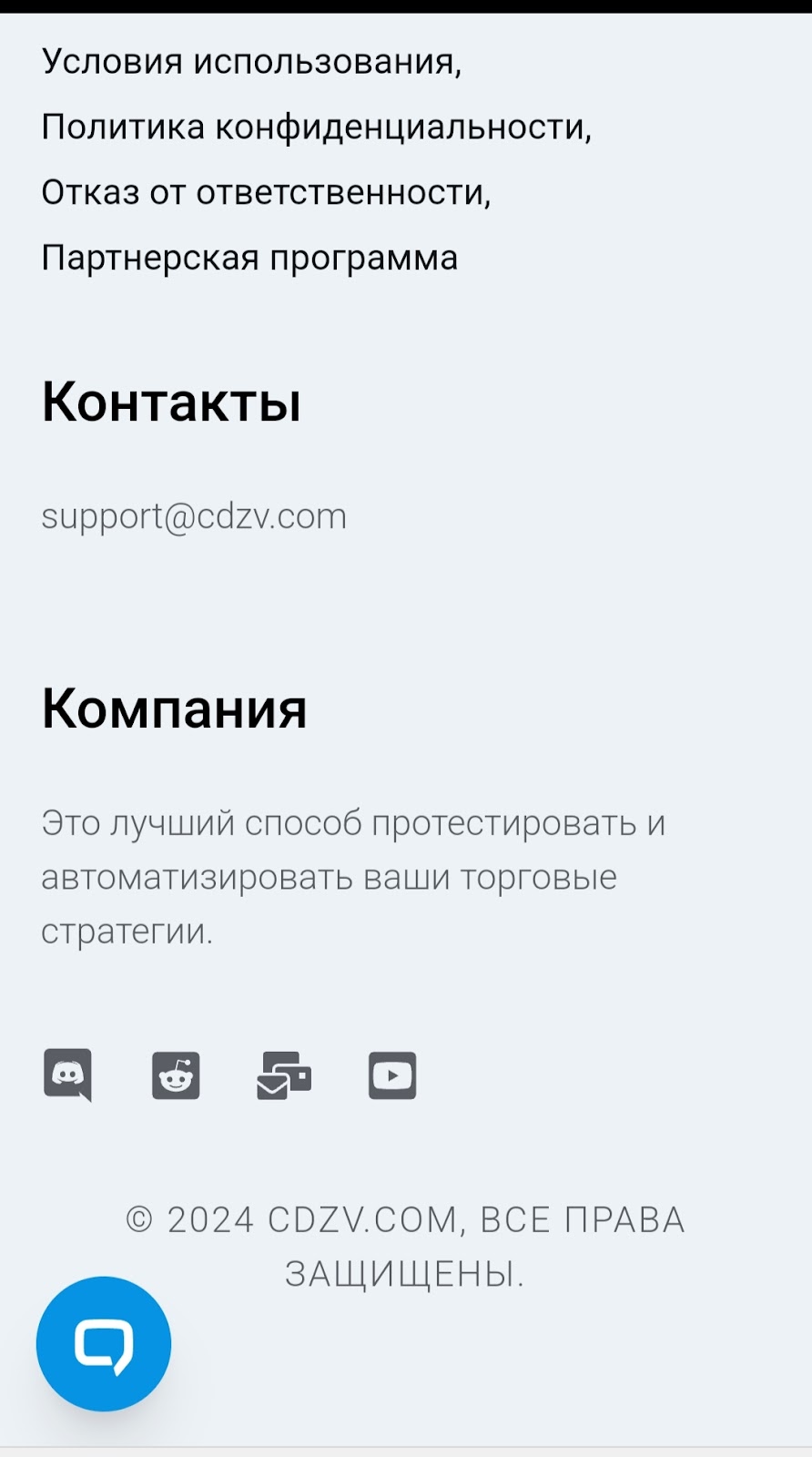The width and height of the screenshot is (812, 1457).
Task: Open the Политика конфиденциальности link
Action: (x=316, y=127)
